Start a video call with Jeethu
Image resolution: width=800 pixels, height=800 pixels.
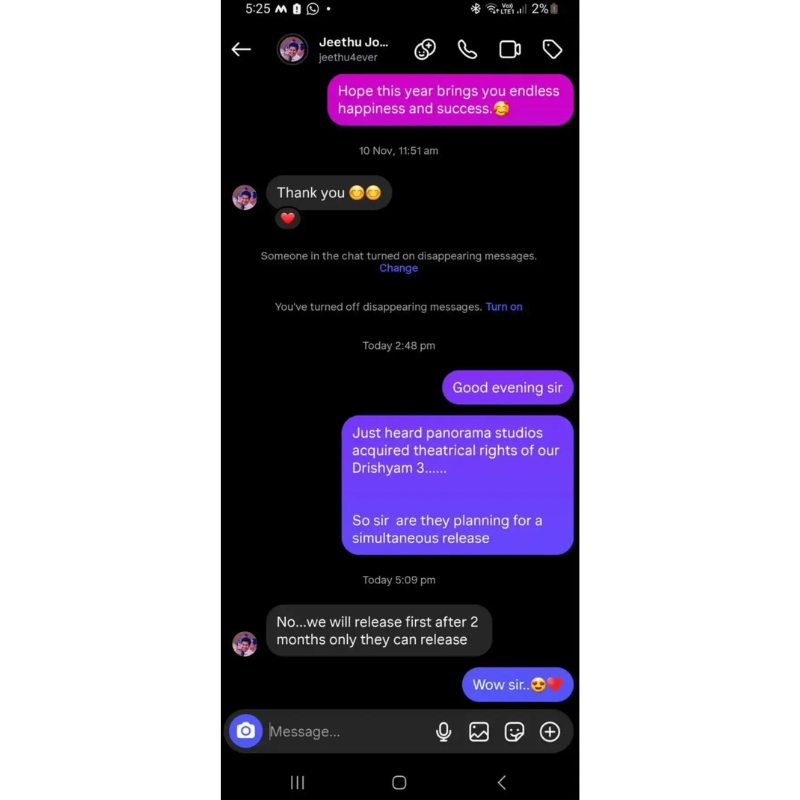(x=510, y=49)
